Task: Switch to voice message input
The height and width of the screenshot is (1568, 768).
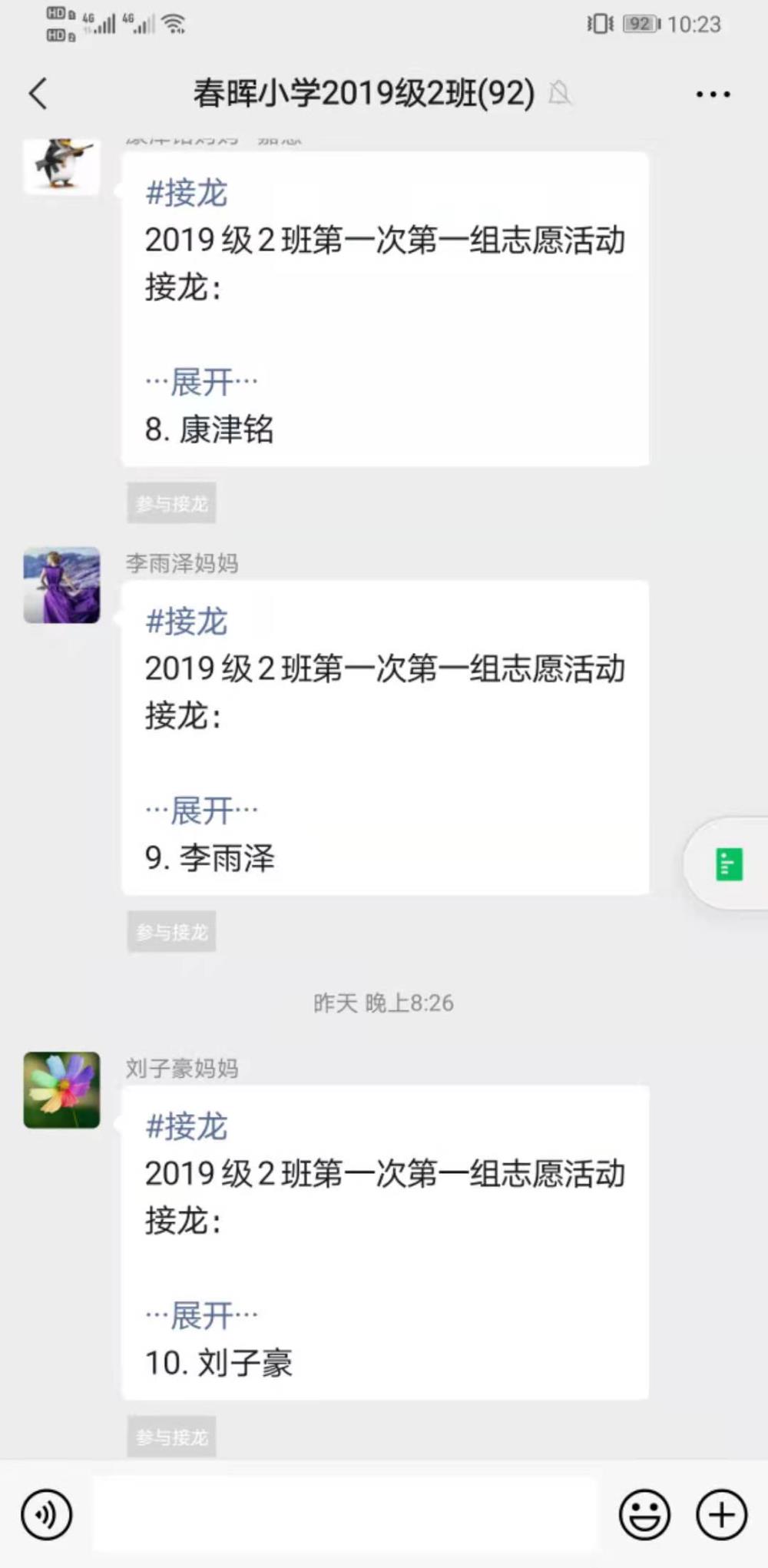Action: coord(47,1515)
